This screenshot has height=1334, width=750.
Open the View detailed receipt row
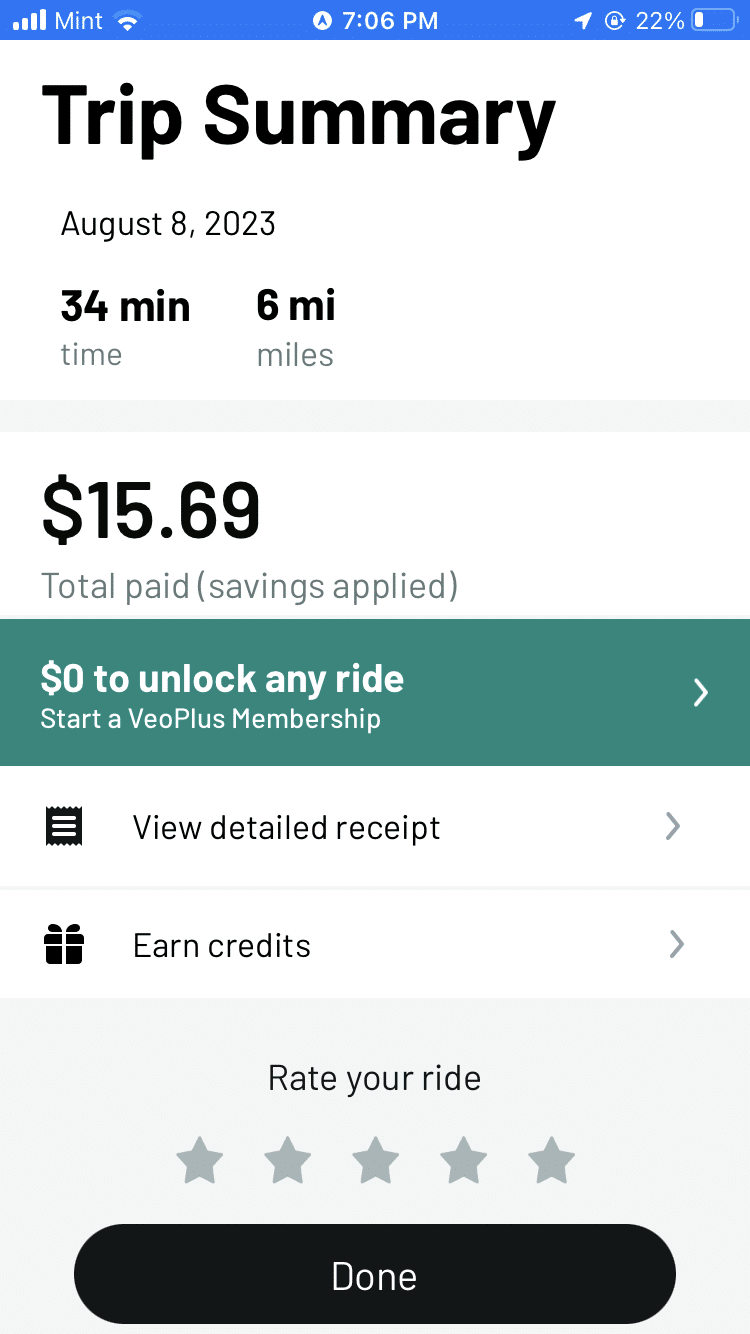tap(286, 826)
